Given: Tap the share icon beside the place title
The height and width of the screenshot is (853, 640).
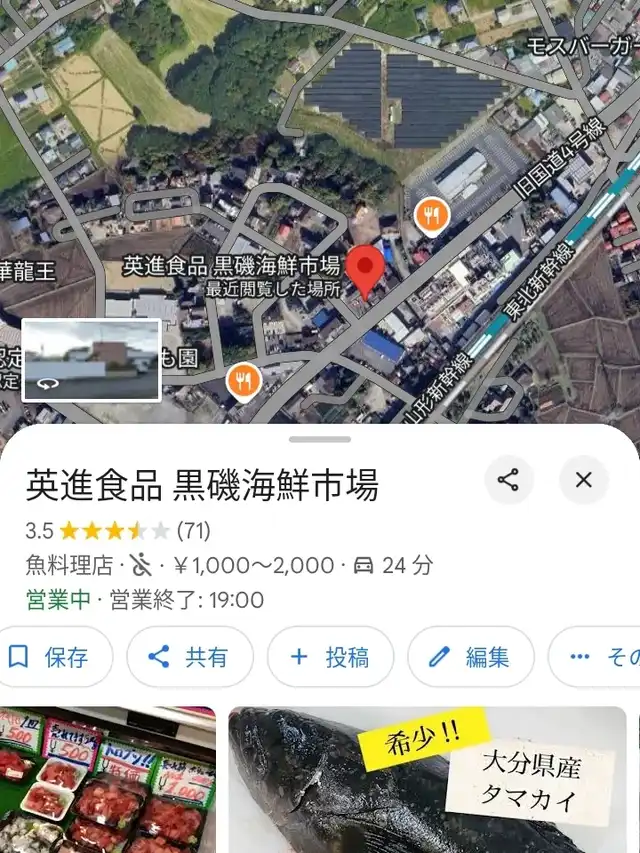Looking at the screenshot, I should 509,480.
